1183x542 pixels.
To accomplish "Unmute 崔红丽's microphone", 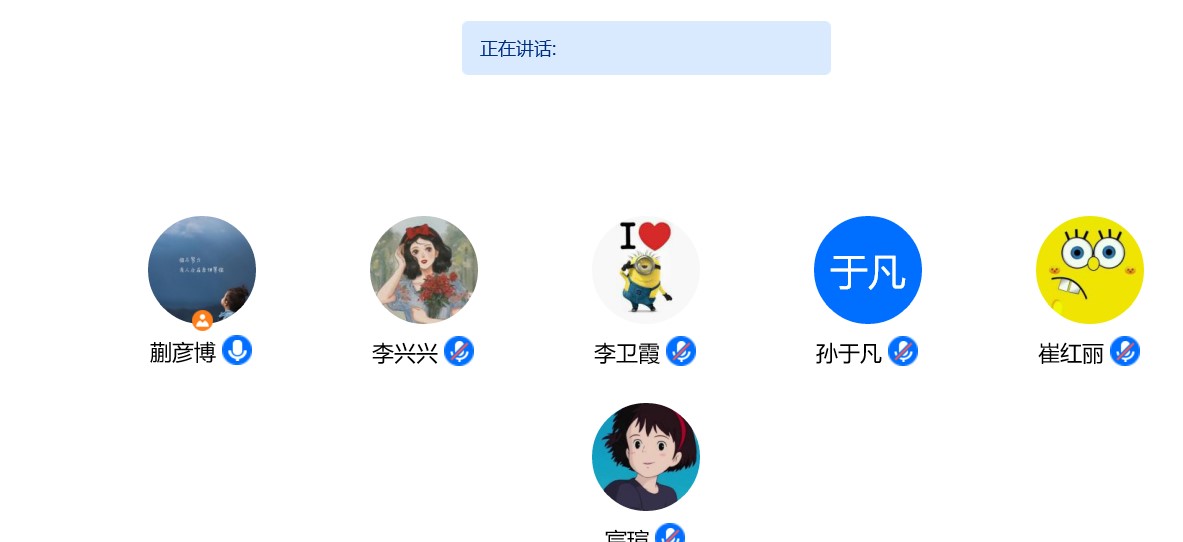I will [x=1125, y=351].
